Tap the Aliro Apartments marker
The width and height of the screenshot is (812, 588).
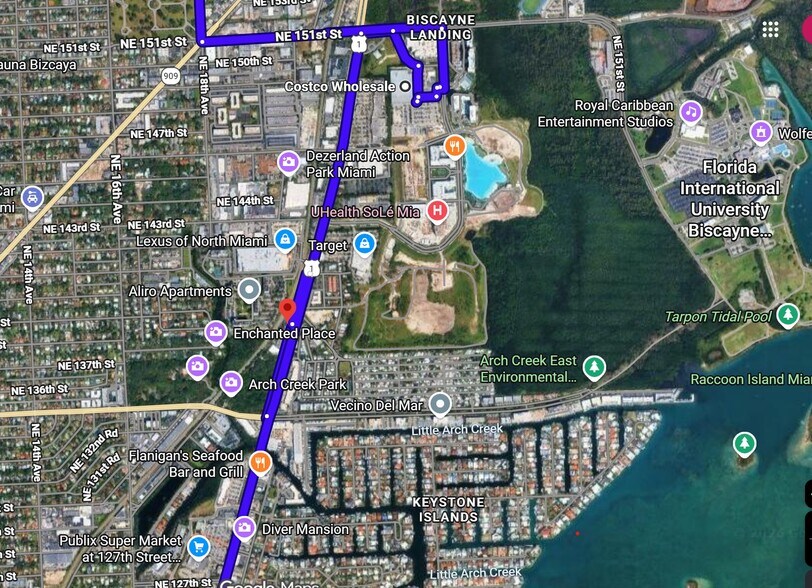tap(249, 291)
